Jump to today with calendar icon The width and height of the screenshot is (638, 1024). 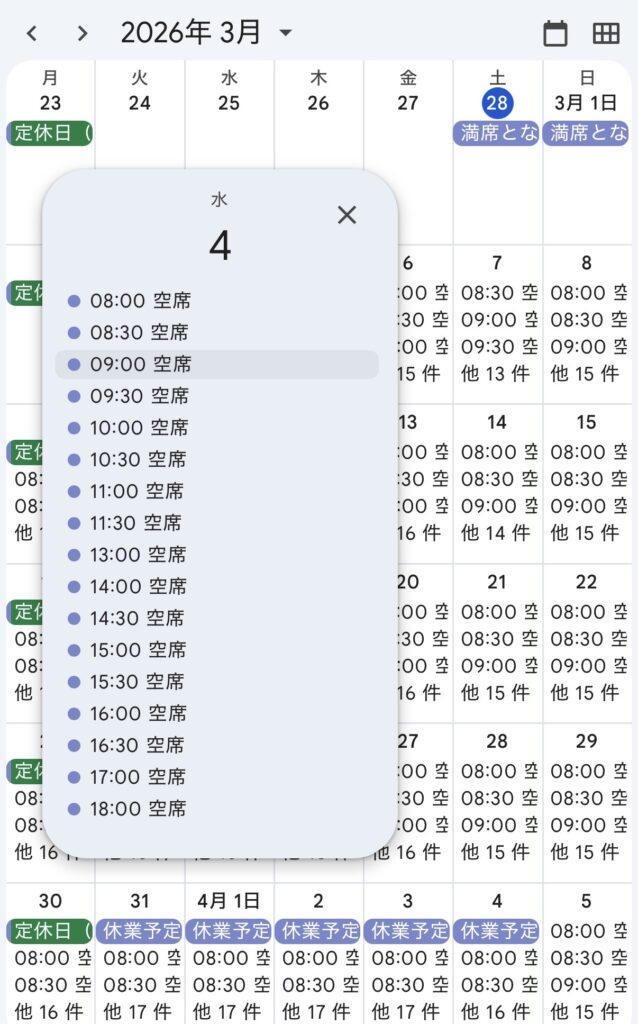pyautogui.click(x=555, y=33)
